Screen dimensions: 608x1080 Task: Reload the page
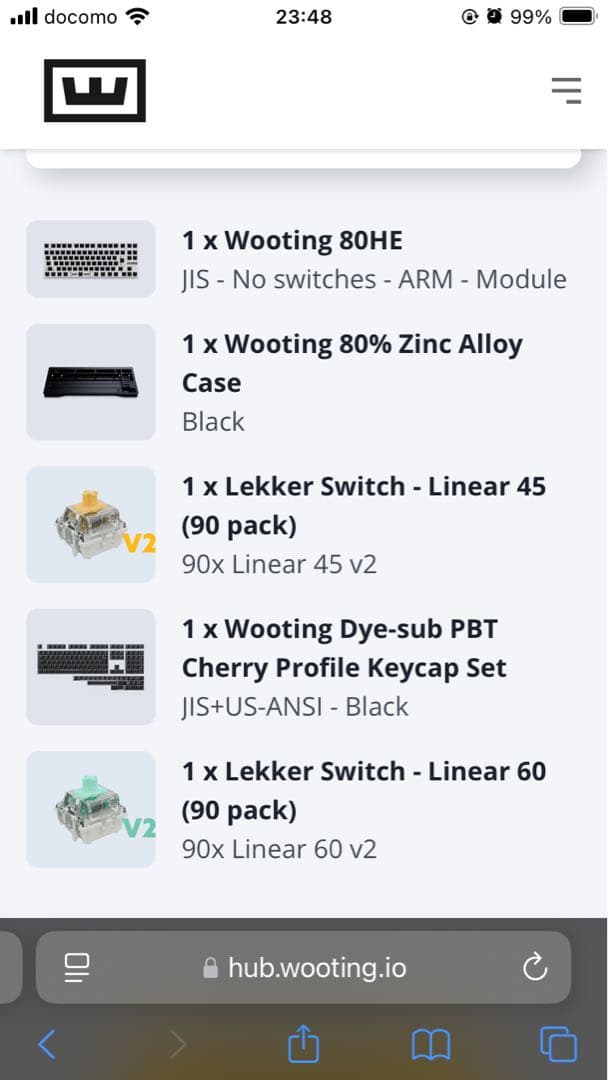(x=535, y=967)
